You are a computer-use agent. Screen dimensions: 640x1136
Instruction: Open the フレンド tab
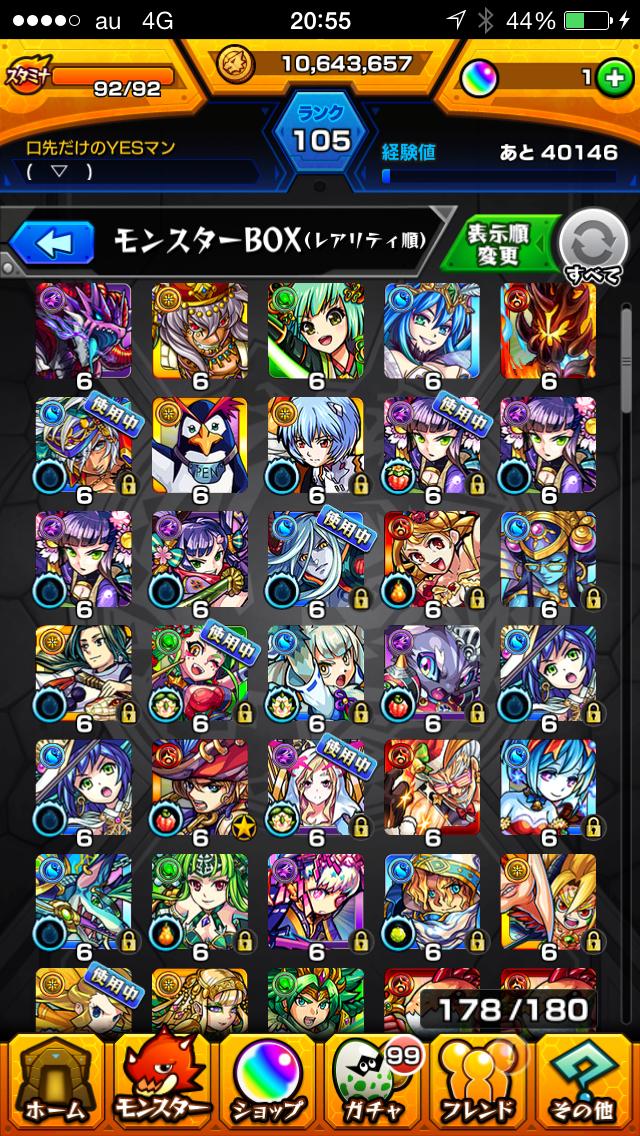click(x=480, y=1085)
